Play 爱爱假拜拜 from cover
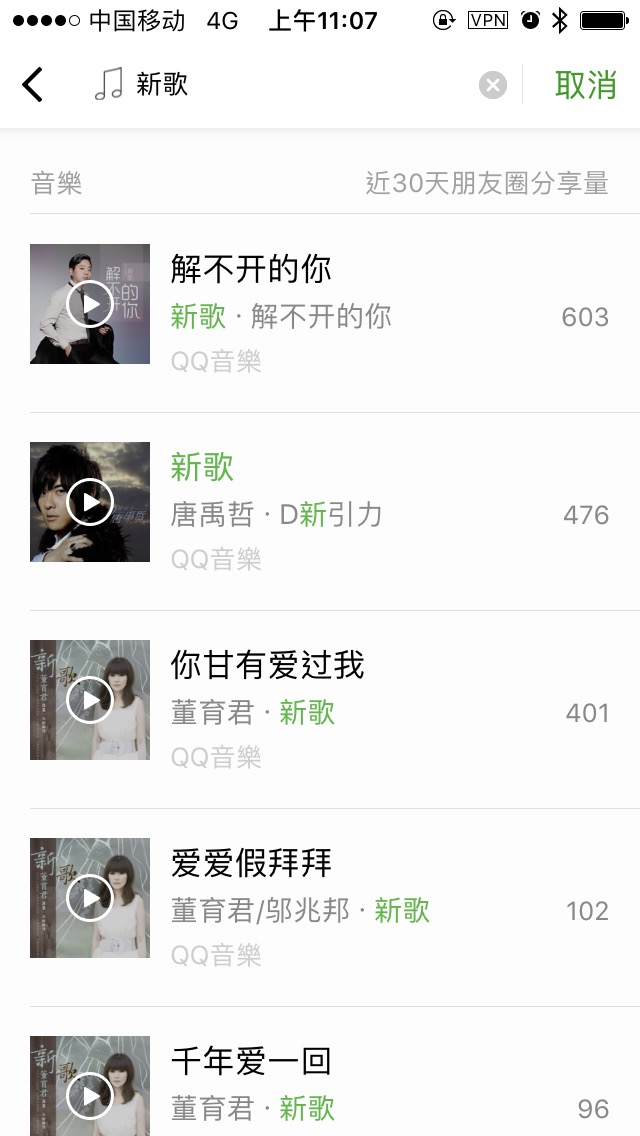Screen dimensions: 640x1136 tap(90, 898)
